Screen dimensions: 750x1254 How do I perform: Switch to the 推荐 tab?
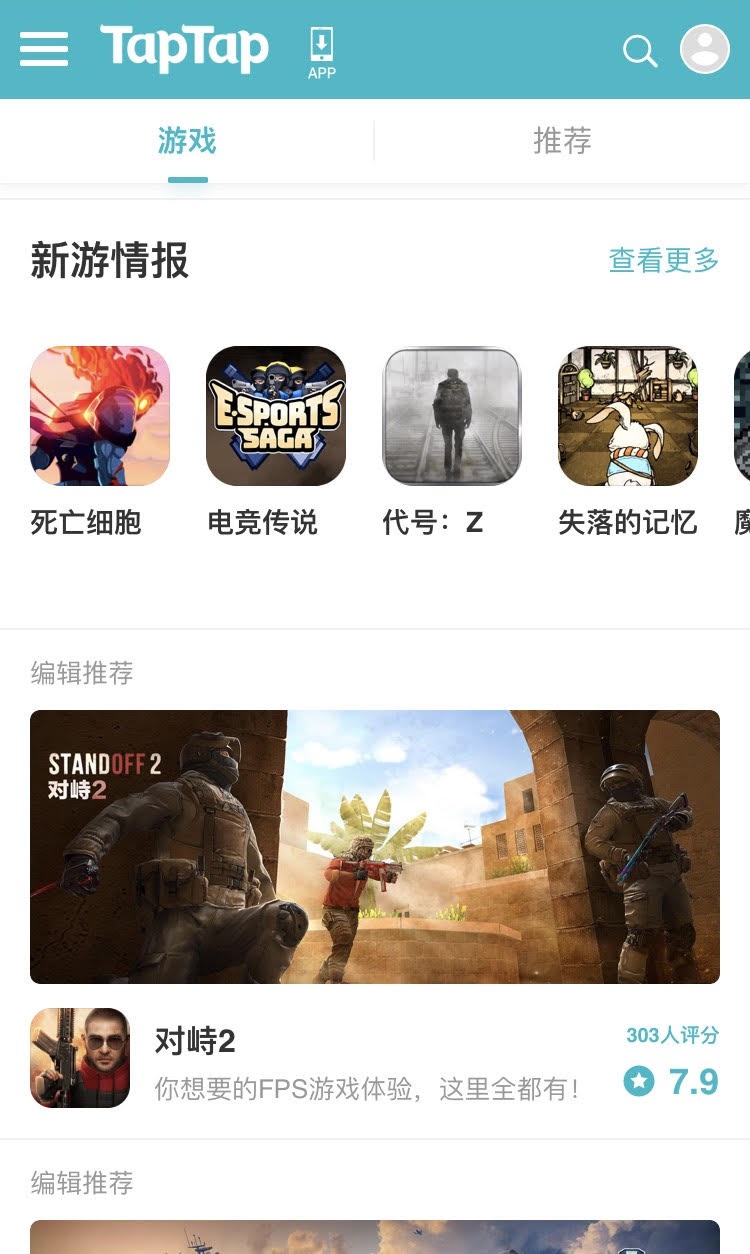tap(562, 141)
